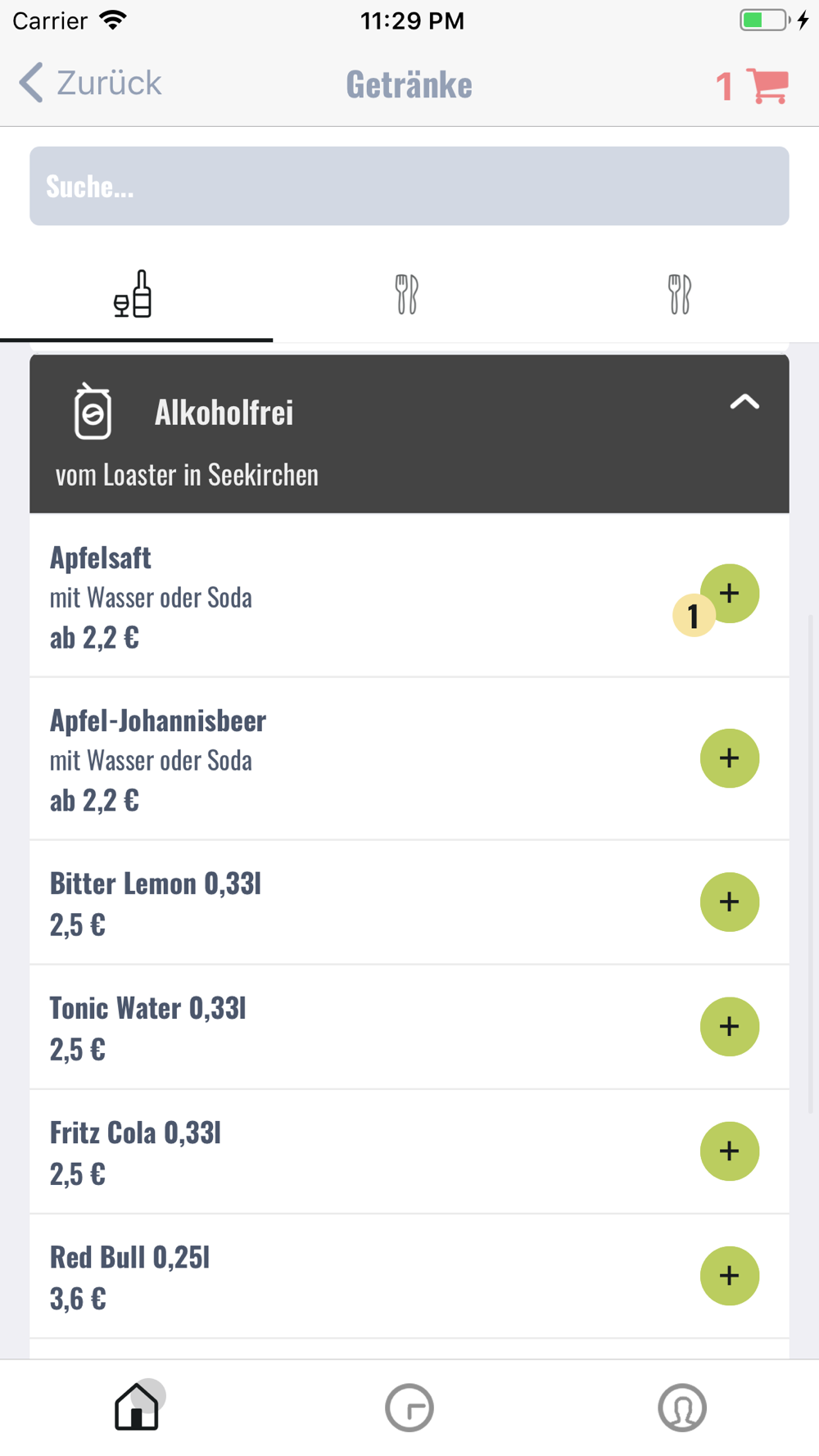Open the middle bottom navigation tab
Image resolution: width=819 pixels, height=1456 pixels.
(409, 1408)
